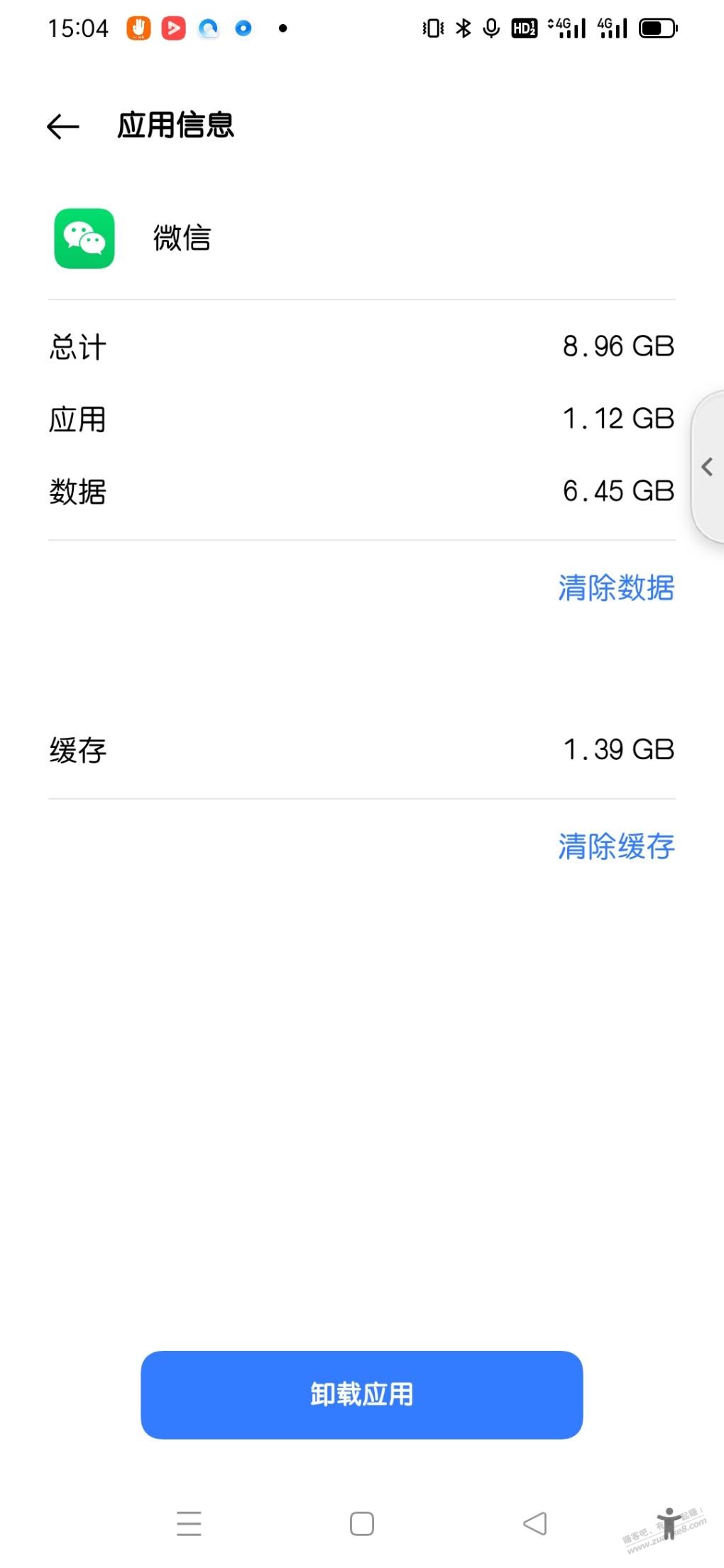Uninstall the app with 卸载应用

(361, 1394)
